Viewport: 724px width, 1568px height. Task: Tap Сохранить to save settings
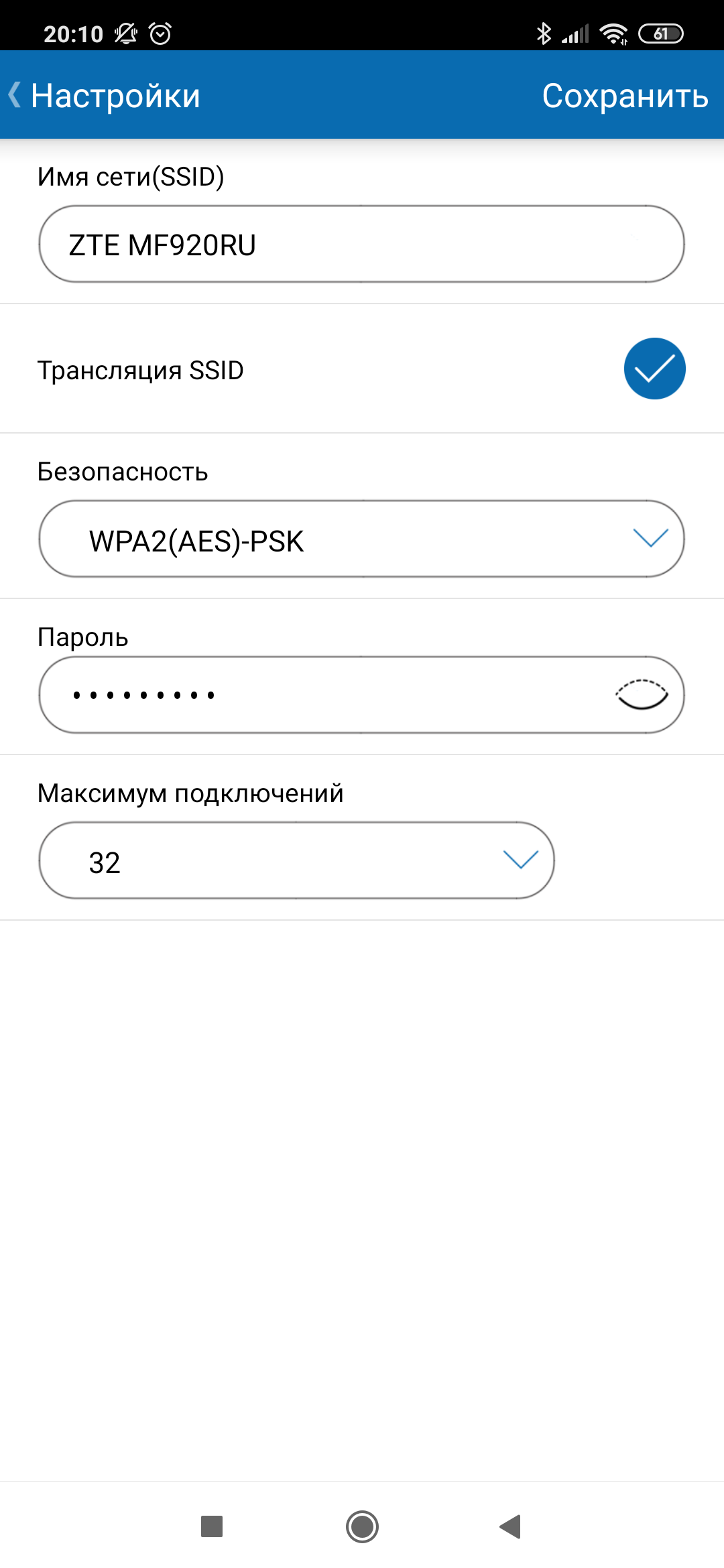tap(625, 95)
